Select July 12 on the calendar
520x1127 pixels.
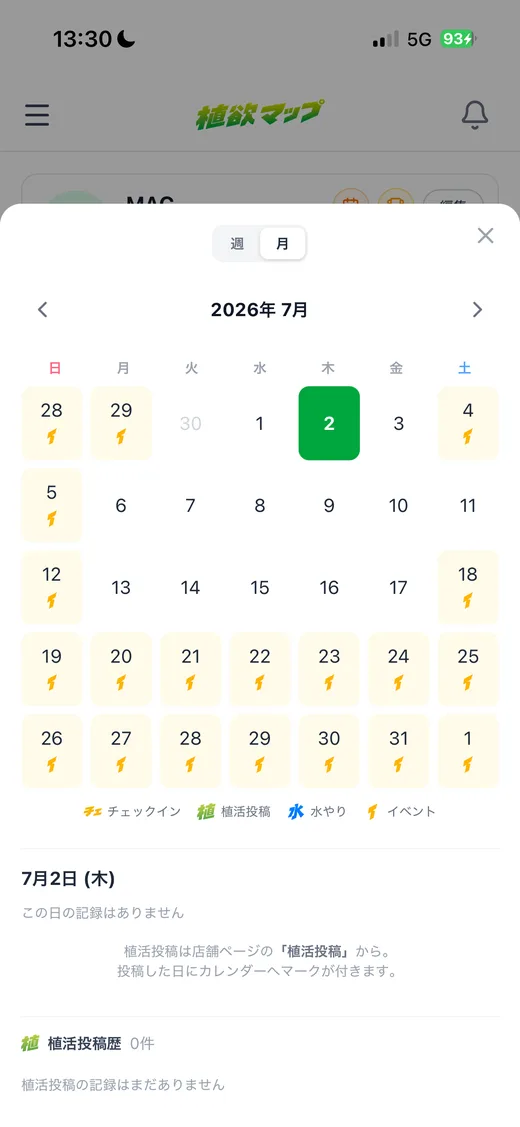[52, 587]
